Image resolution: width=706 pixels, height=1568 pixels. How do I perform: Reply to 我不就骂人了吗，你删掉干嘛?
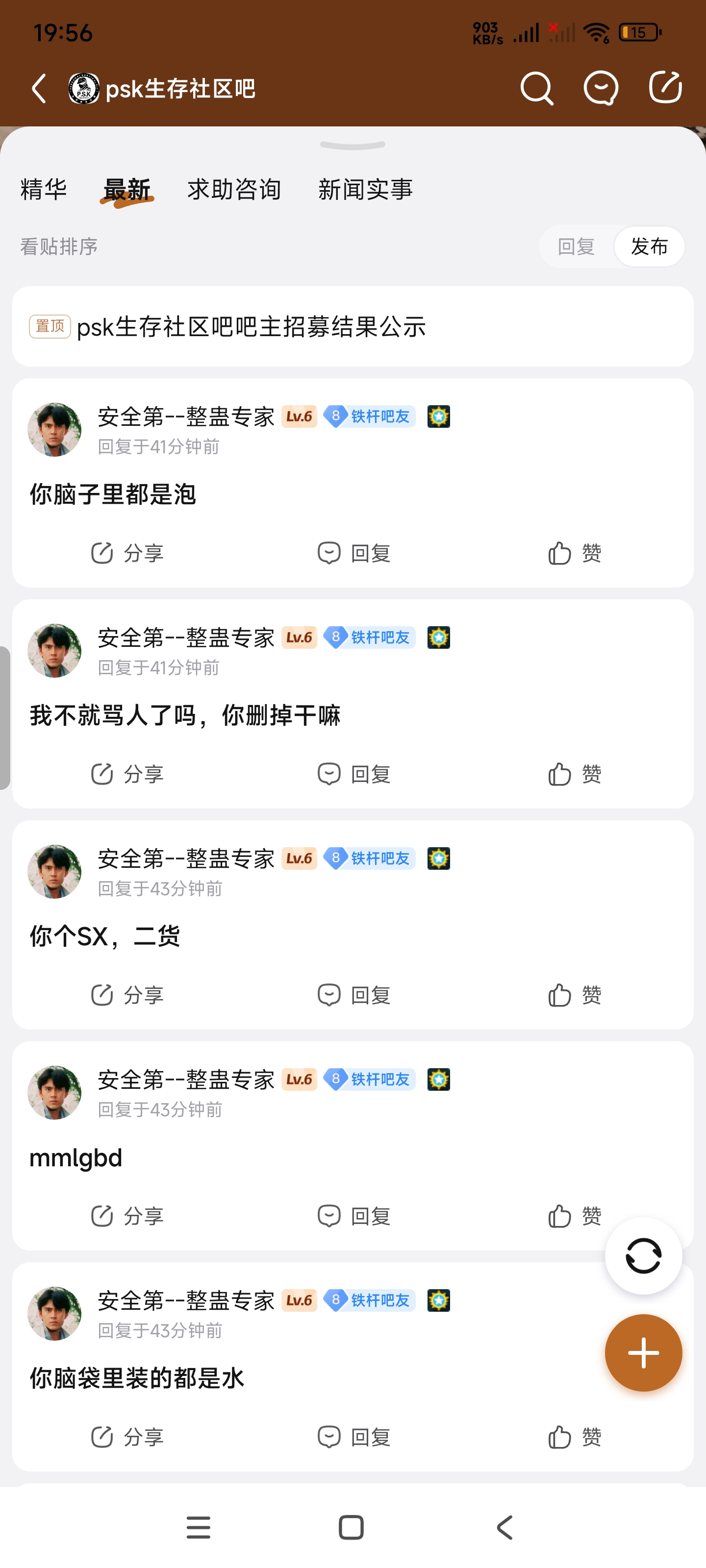[x=354, y=774]
